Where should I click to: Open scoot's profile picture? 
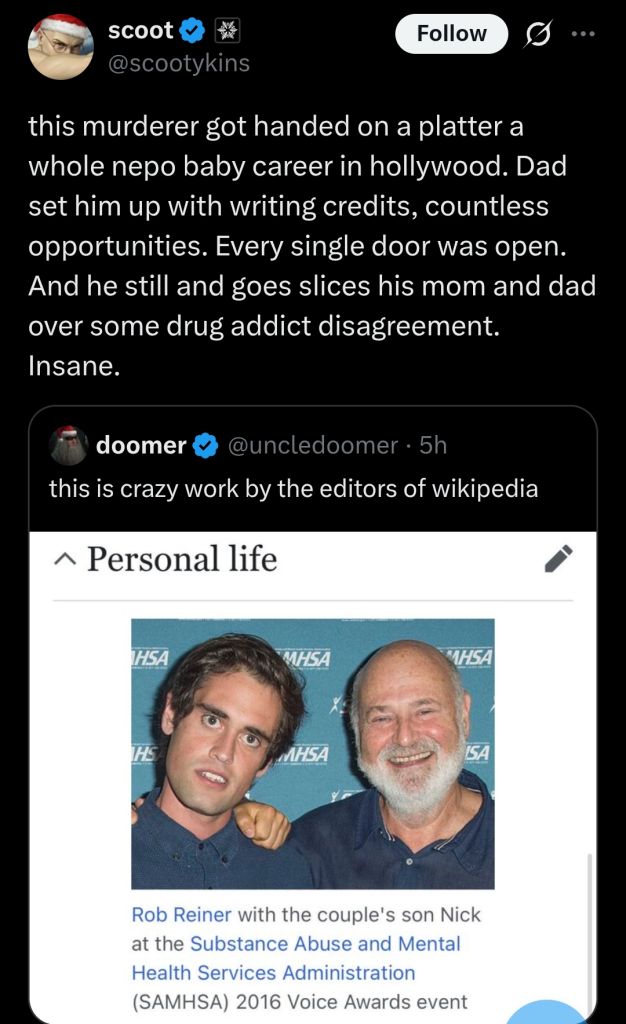click(x=60, y=45)
